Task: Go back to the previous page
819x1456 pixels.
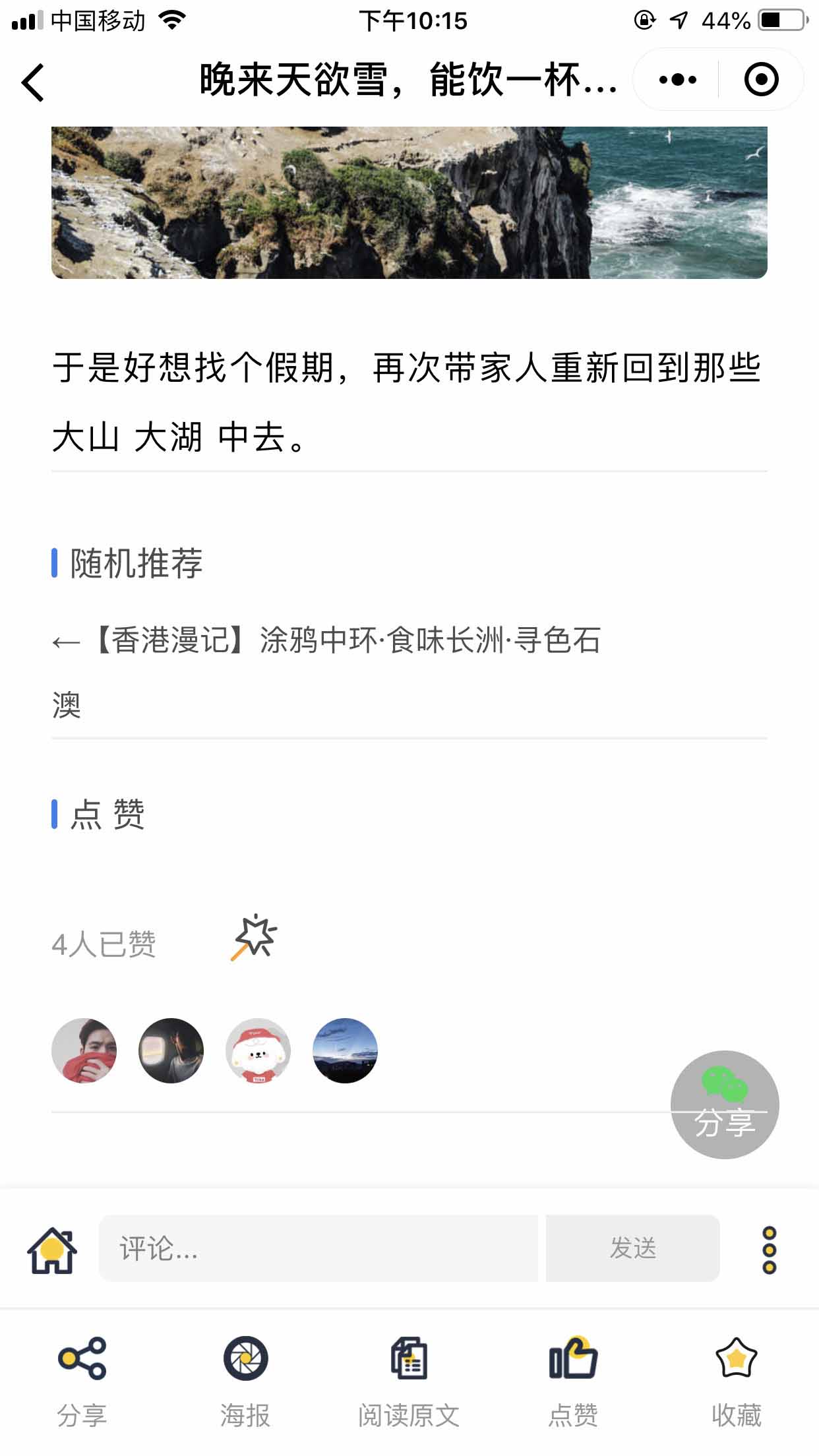Action: pyautogui.click(x=33, y=82)
